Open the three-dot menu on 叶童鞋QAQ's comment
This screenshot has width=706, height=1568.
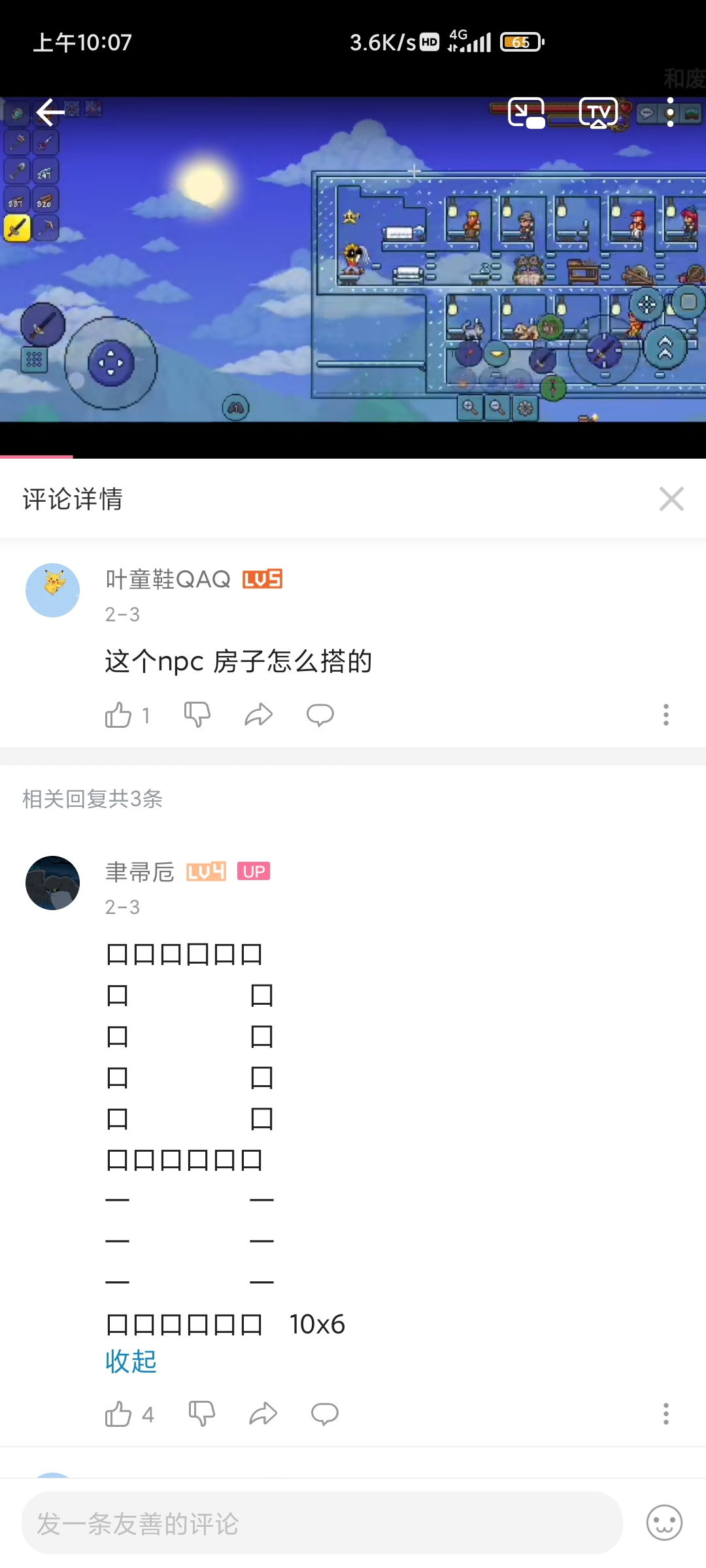click(x=665, y=715)
